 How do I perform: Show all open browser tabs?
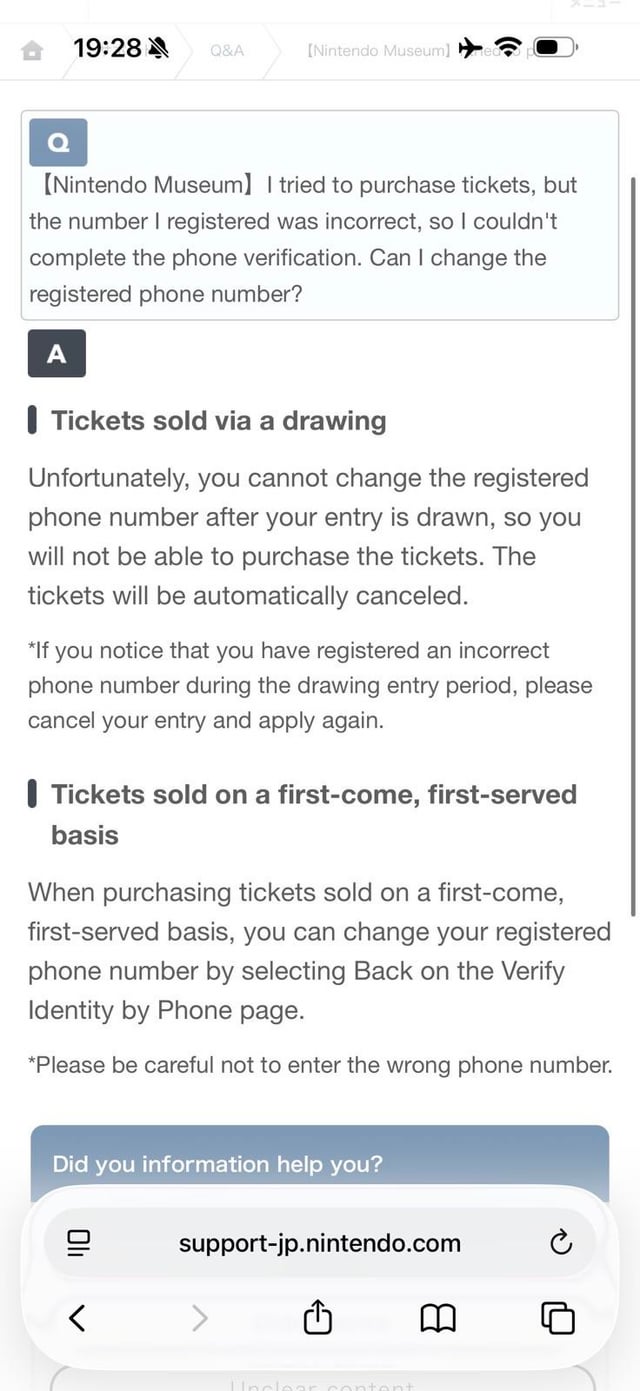click(x=558, y=1318)
